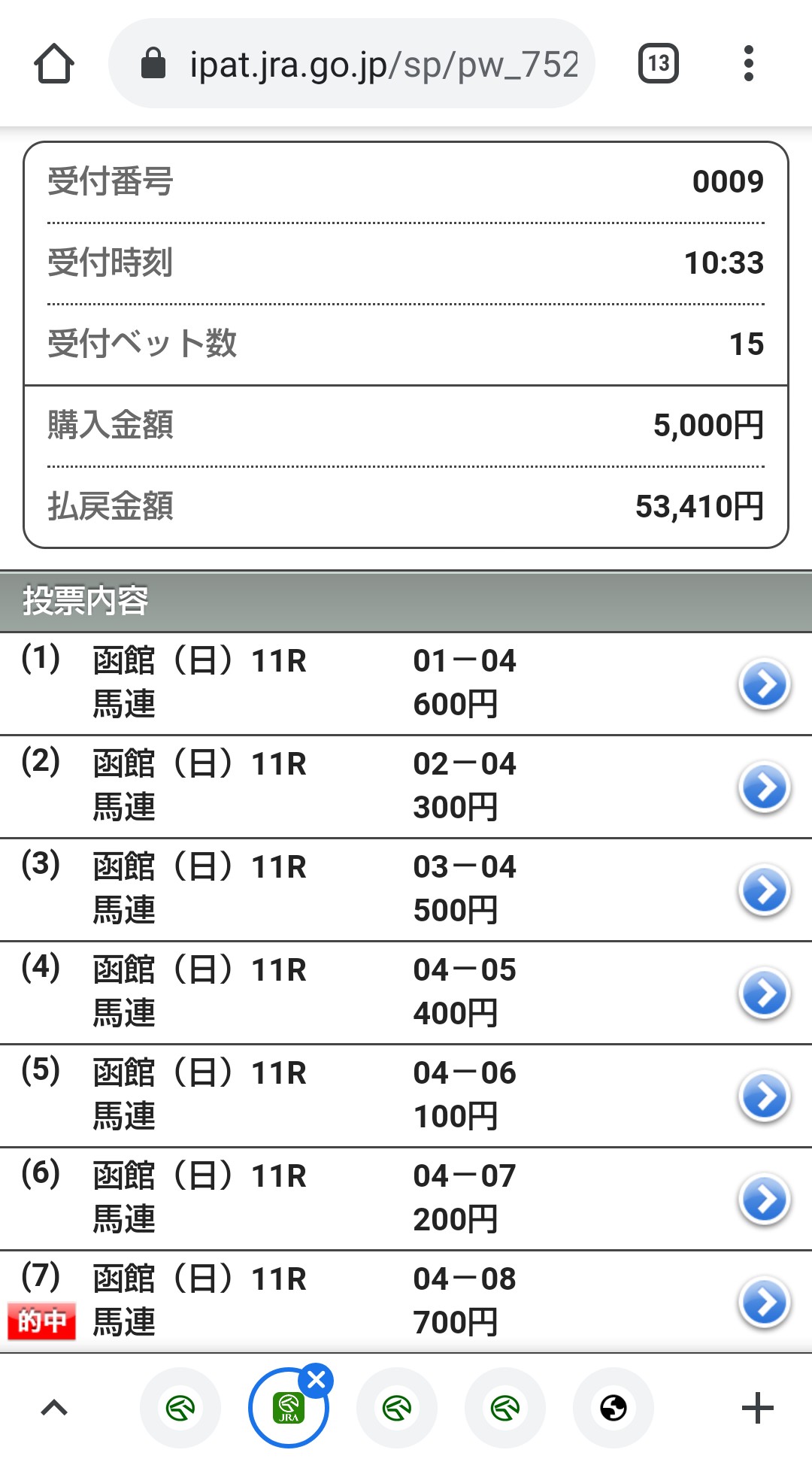Switch to the globe icon tab
This screenshot has height=1462, width=812.
click(613, 1408)
